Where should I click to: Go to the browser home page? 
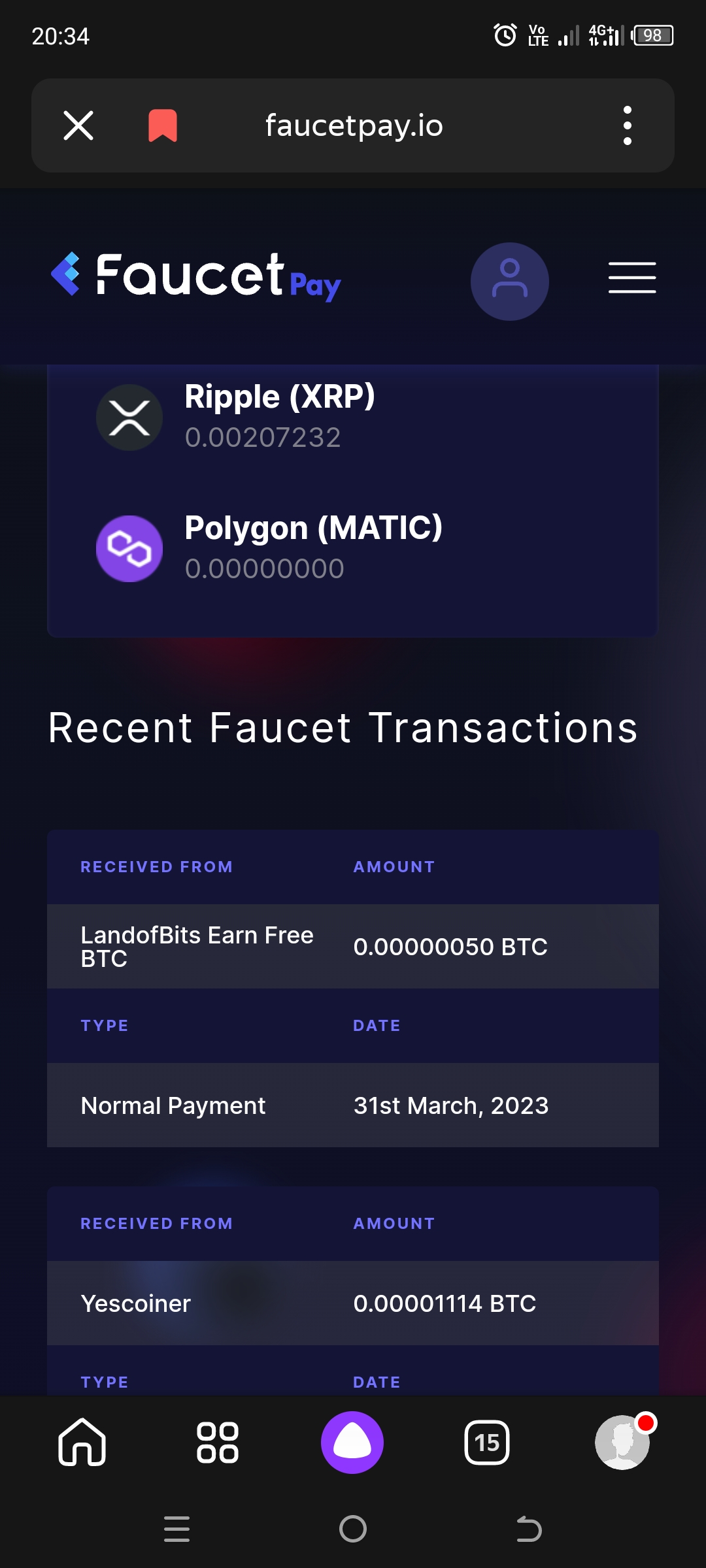82,1442
